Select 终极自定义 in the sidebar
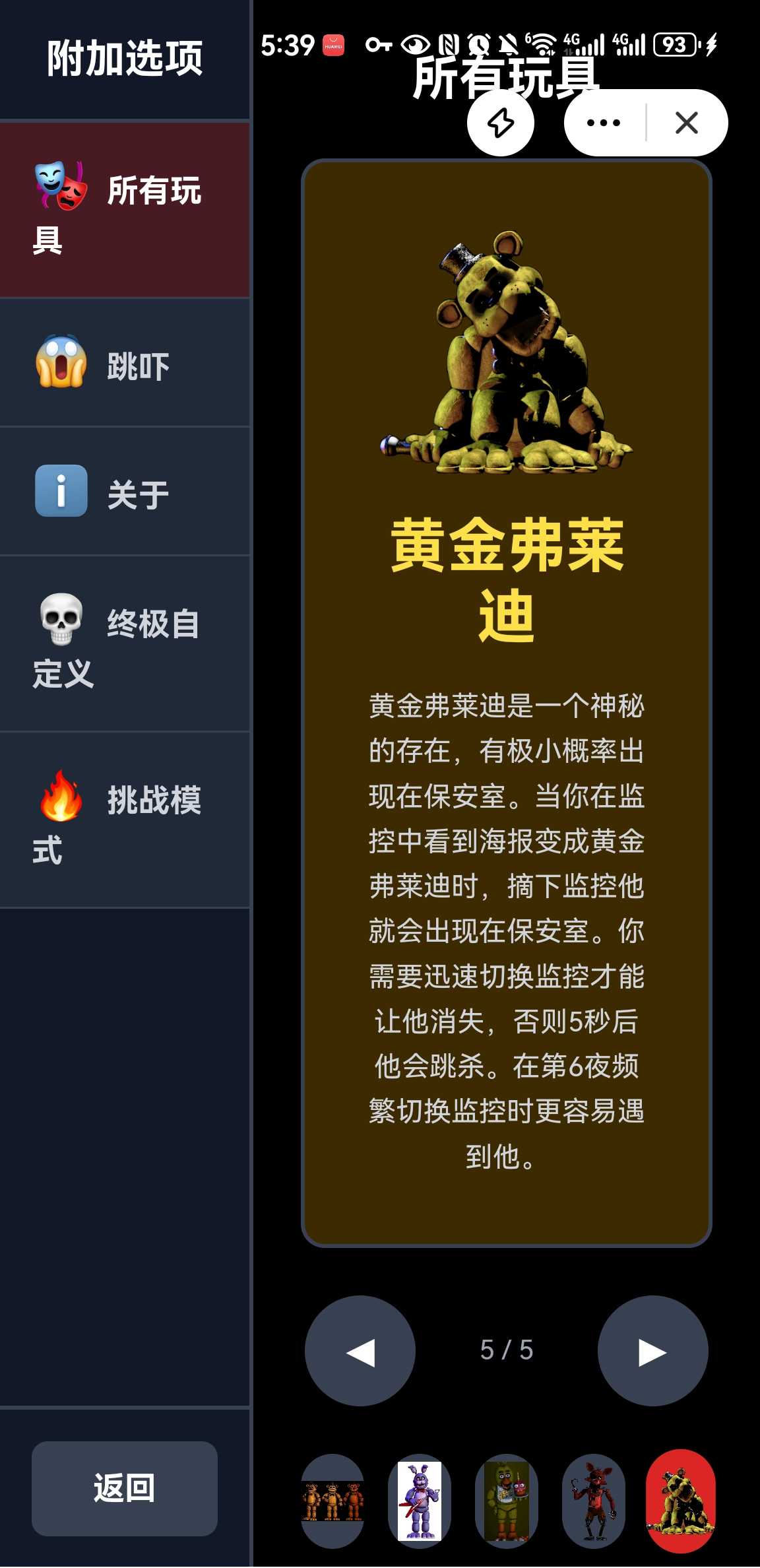Image resolution: width=760 pixels, height=1568 pixels. coord(124,644)
